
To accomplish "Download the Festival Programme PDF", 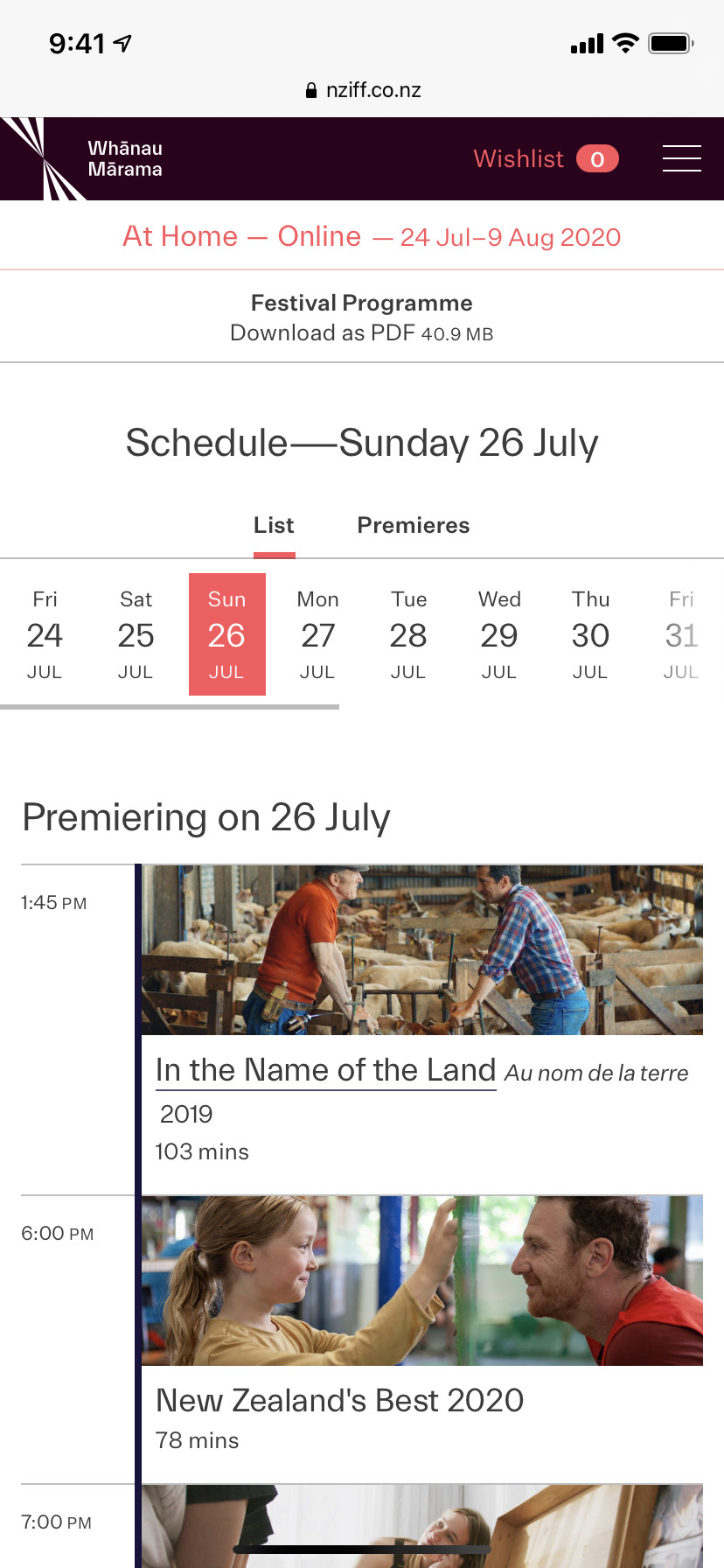I will click(x=361, y=318).
